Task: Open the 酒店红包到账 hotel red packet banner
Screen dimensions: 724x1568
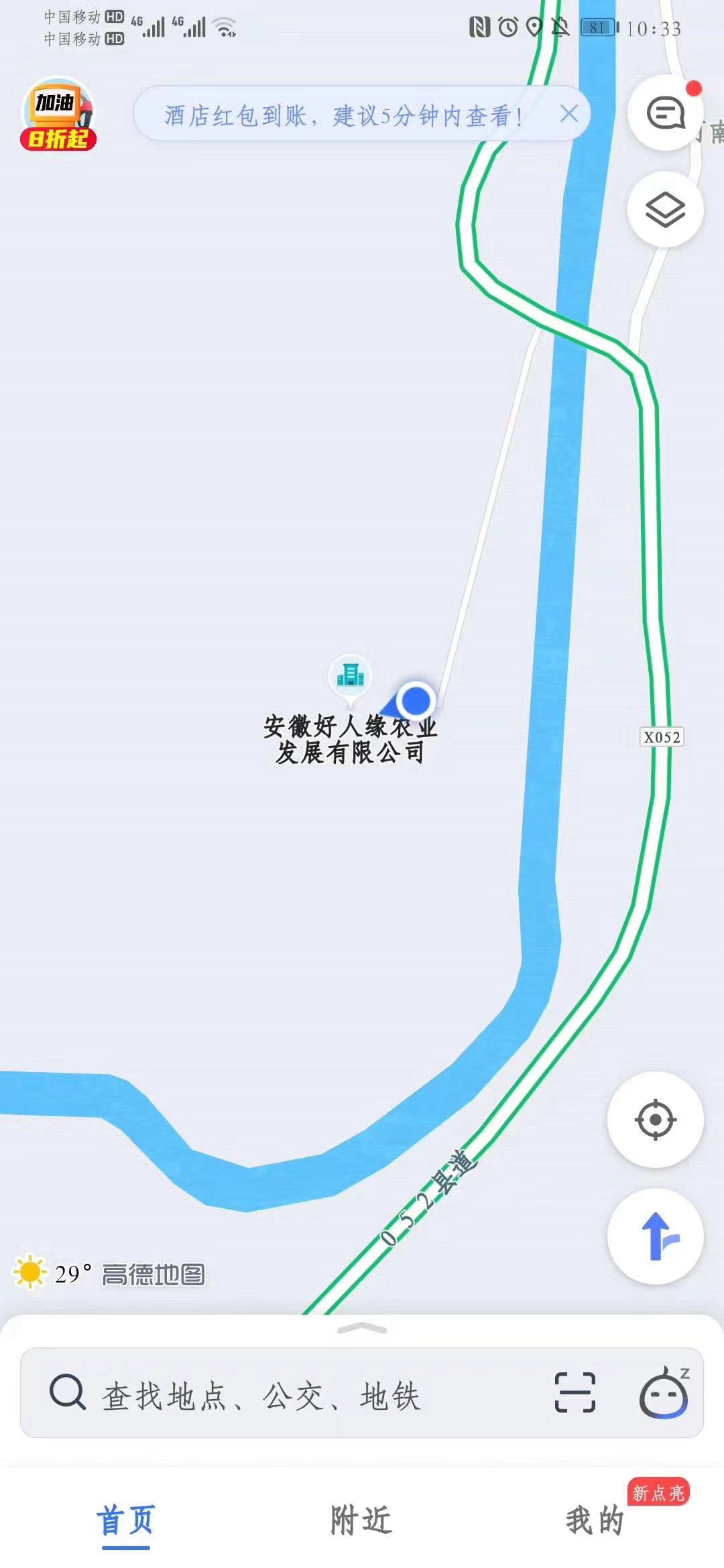Action: click(343, 115)
